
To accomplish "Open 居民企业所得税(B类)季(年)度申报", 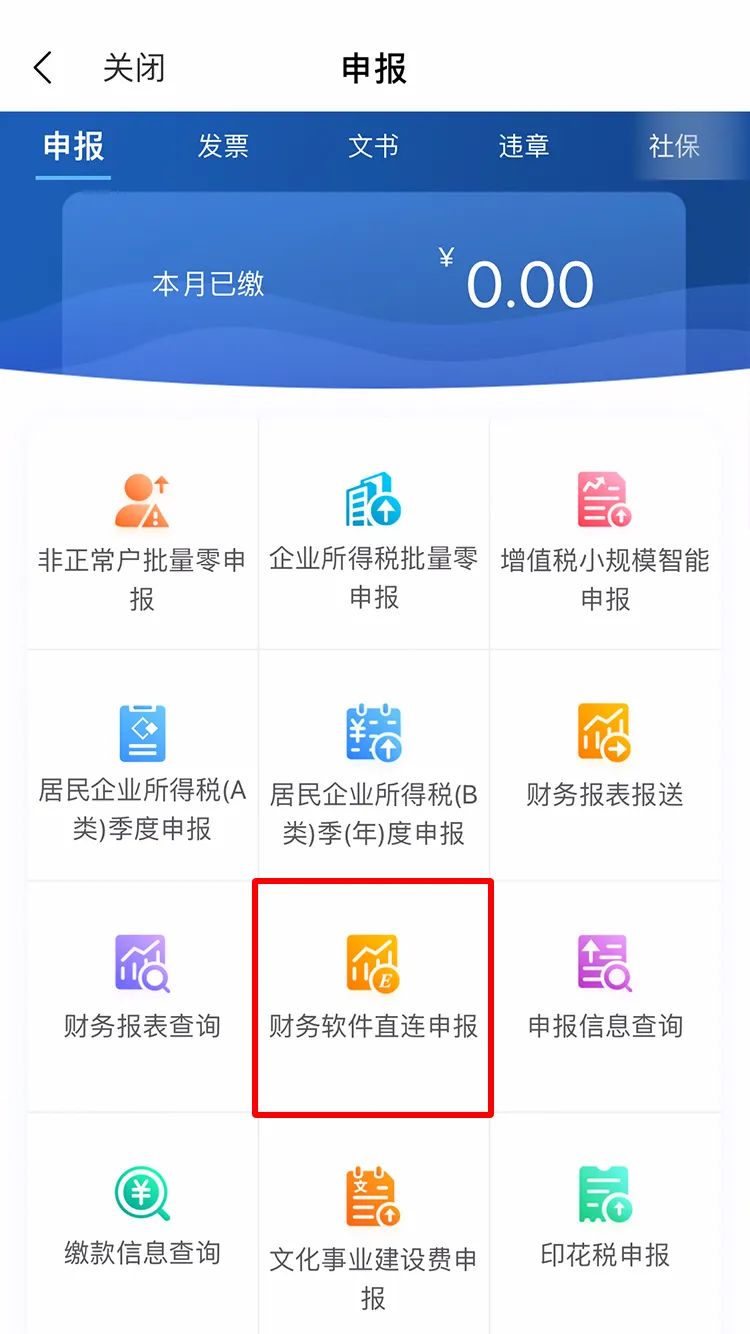I will [x=373, y=767].
